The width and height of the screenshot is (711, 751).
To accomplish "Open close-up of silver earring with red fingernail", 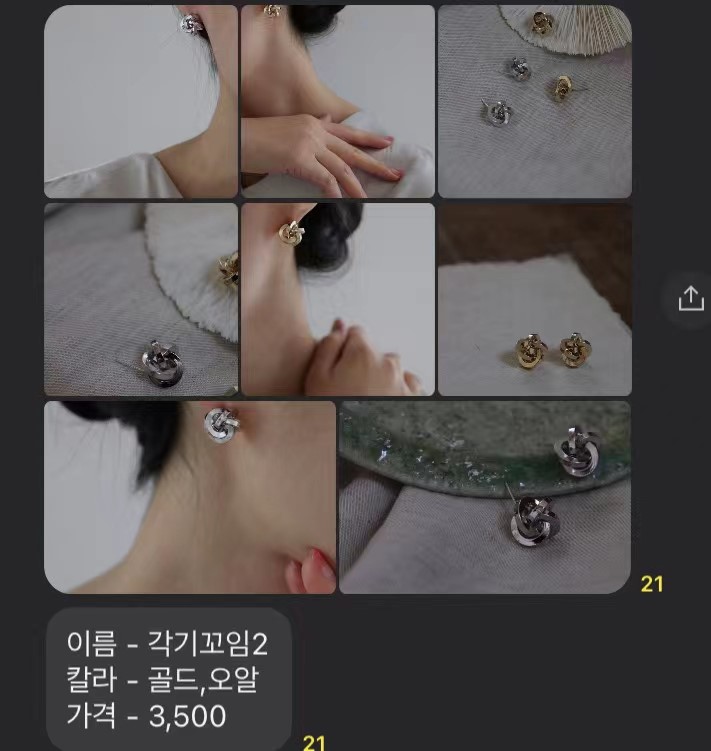I will coord(190,497).
